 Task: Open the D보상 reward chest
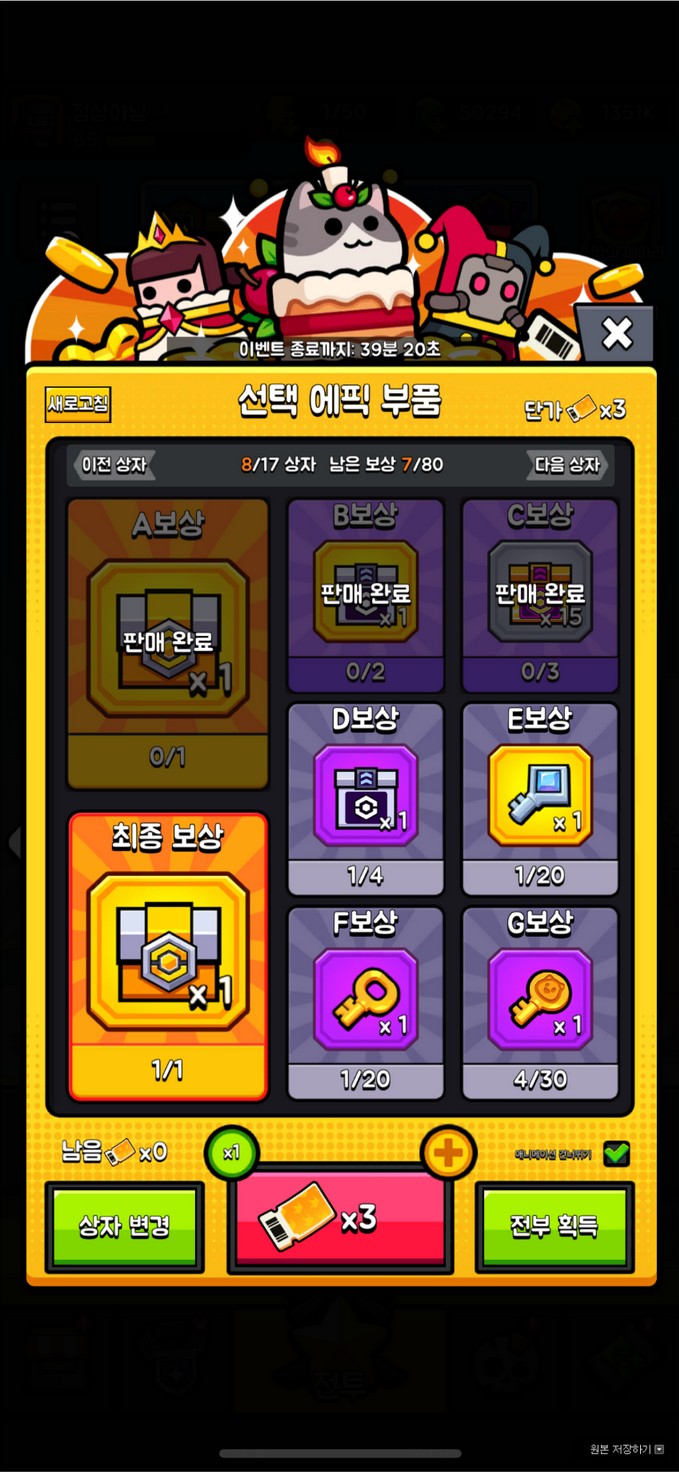point(365,796)
